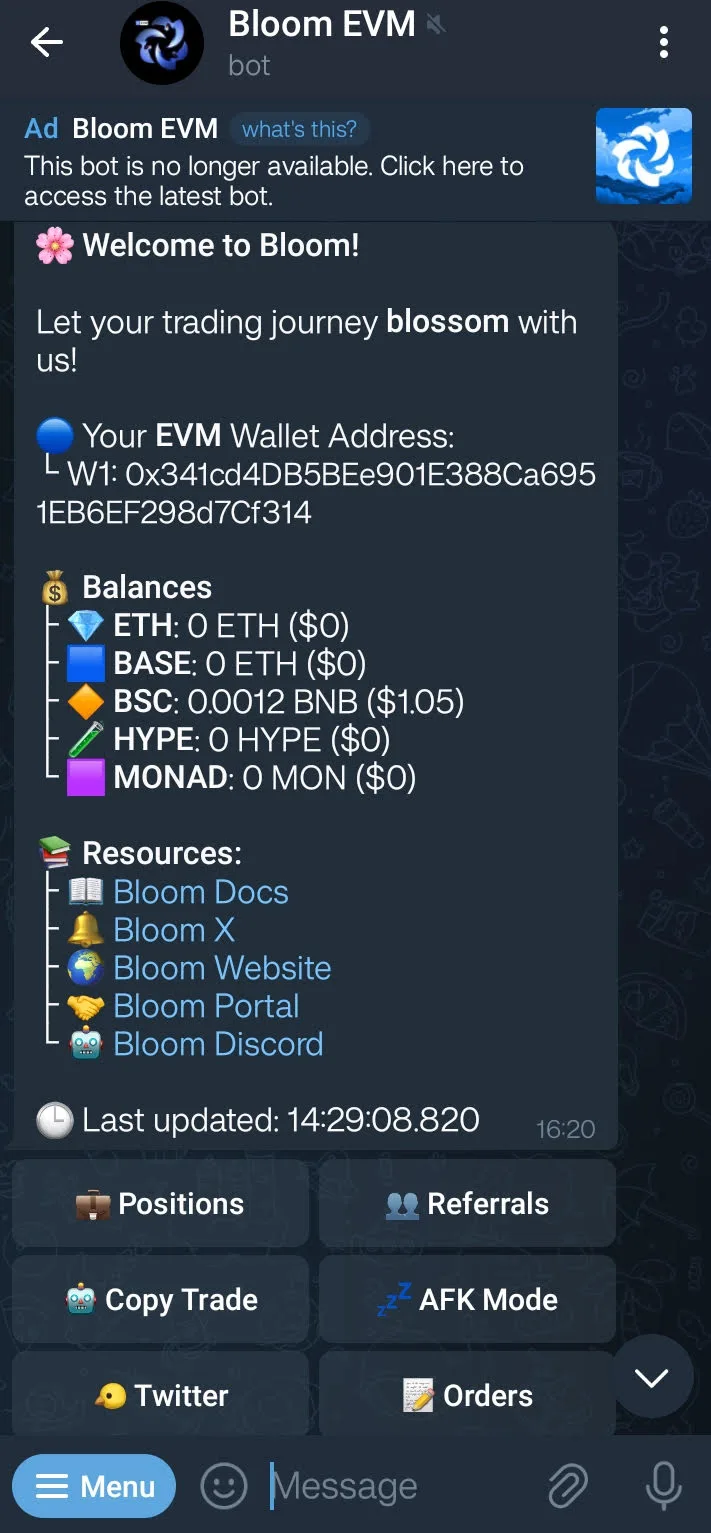Open the Bloom Portal link

point(206,1006)
